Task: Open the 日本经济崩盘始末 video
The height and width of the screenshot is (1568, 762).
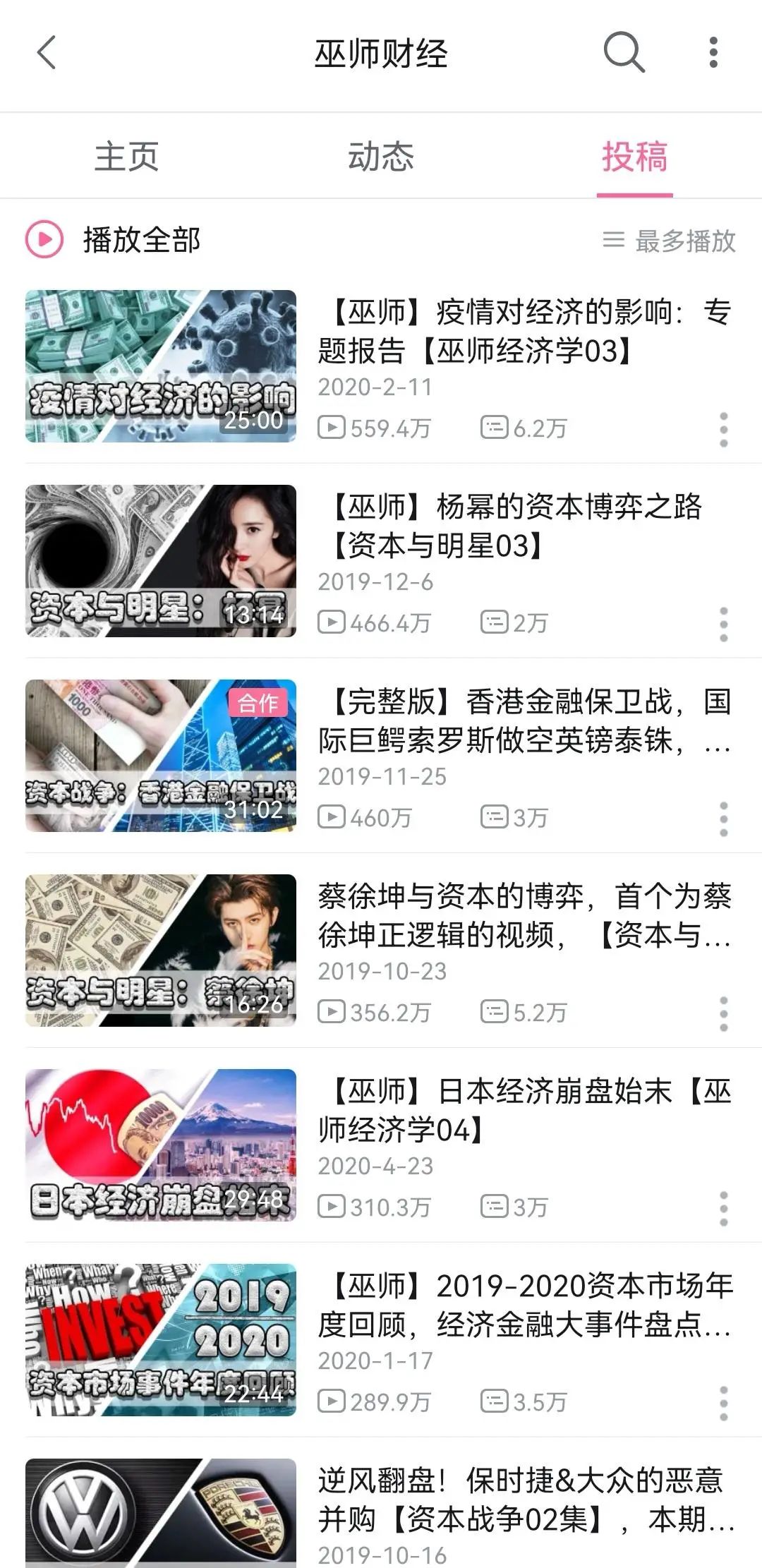Action: (x=524, y=1111)
